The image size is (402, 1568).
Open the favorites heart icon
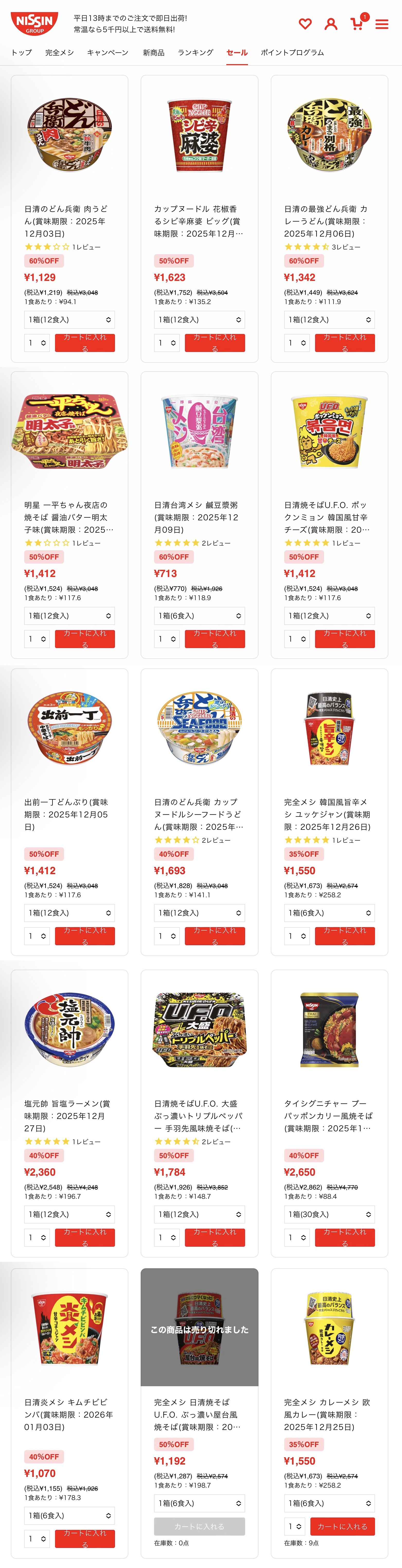pos(305,24)
